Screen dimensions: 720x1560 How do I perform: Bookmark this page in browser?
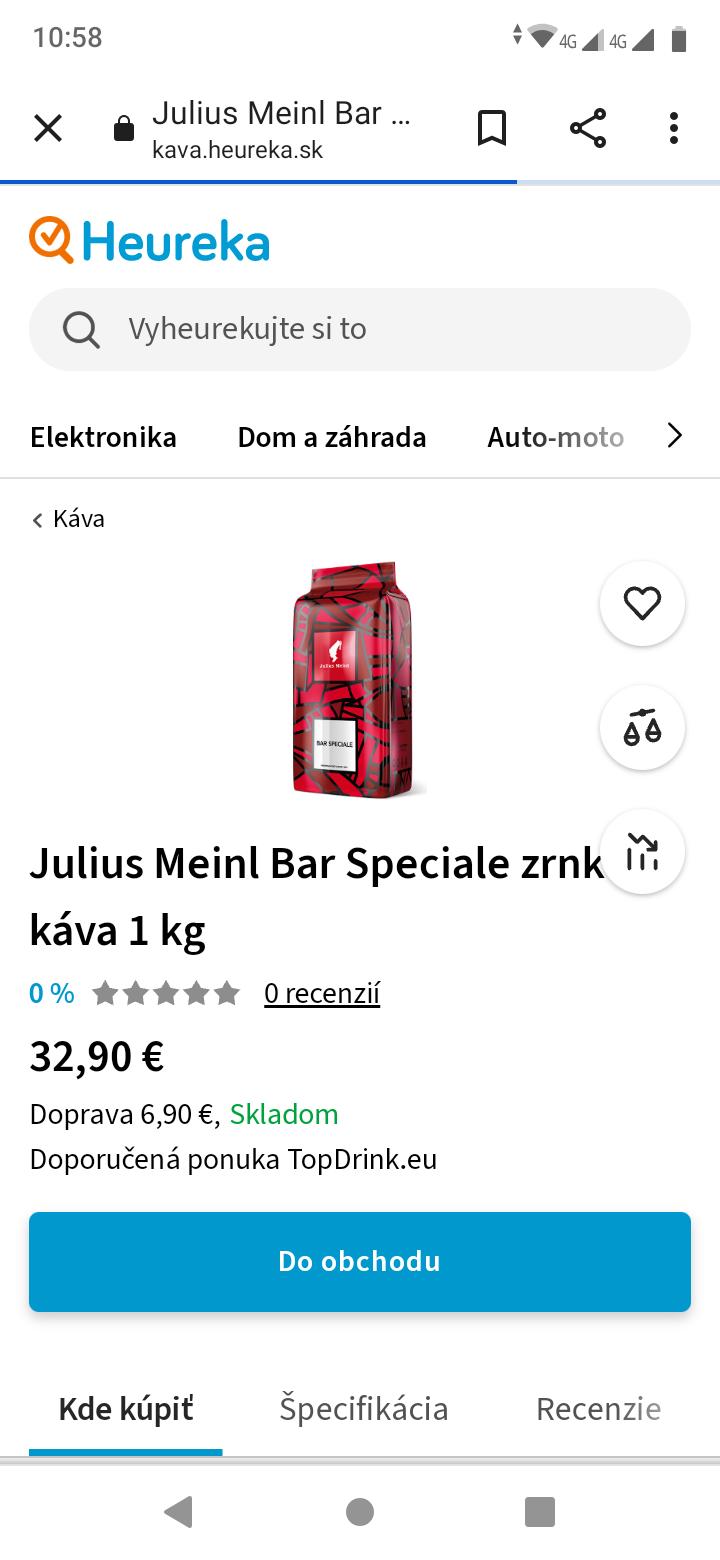pos(491,128)
